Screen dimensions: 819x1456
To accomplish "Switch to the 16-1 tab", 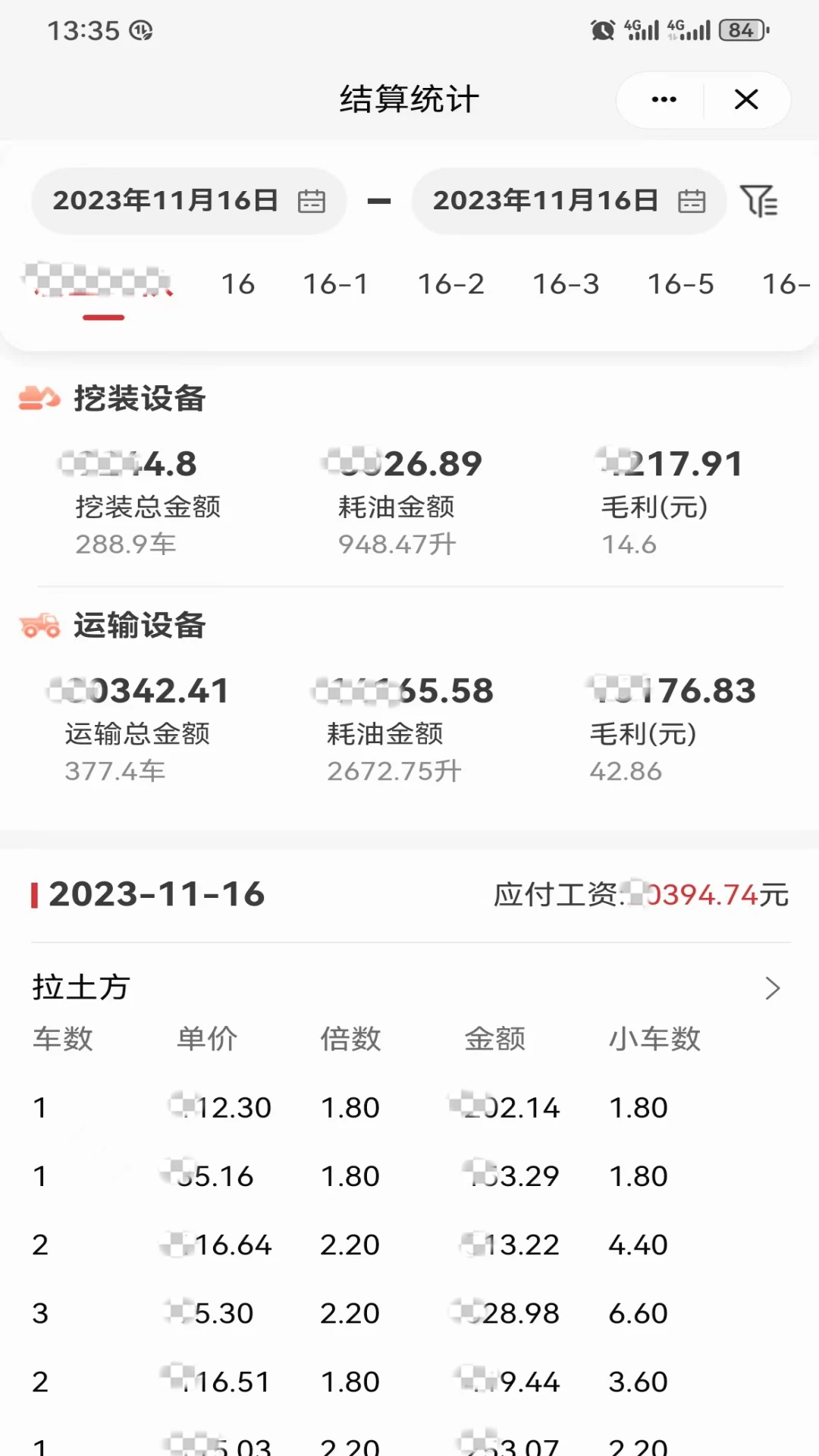I will 337,284.
